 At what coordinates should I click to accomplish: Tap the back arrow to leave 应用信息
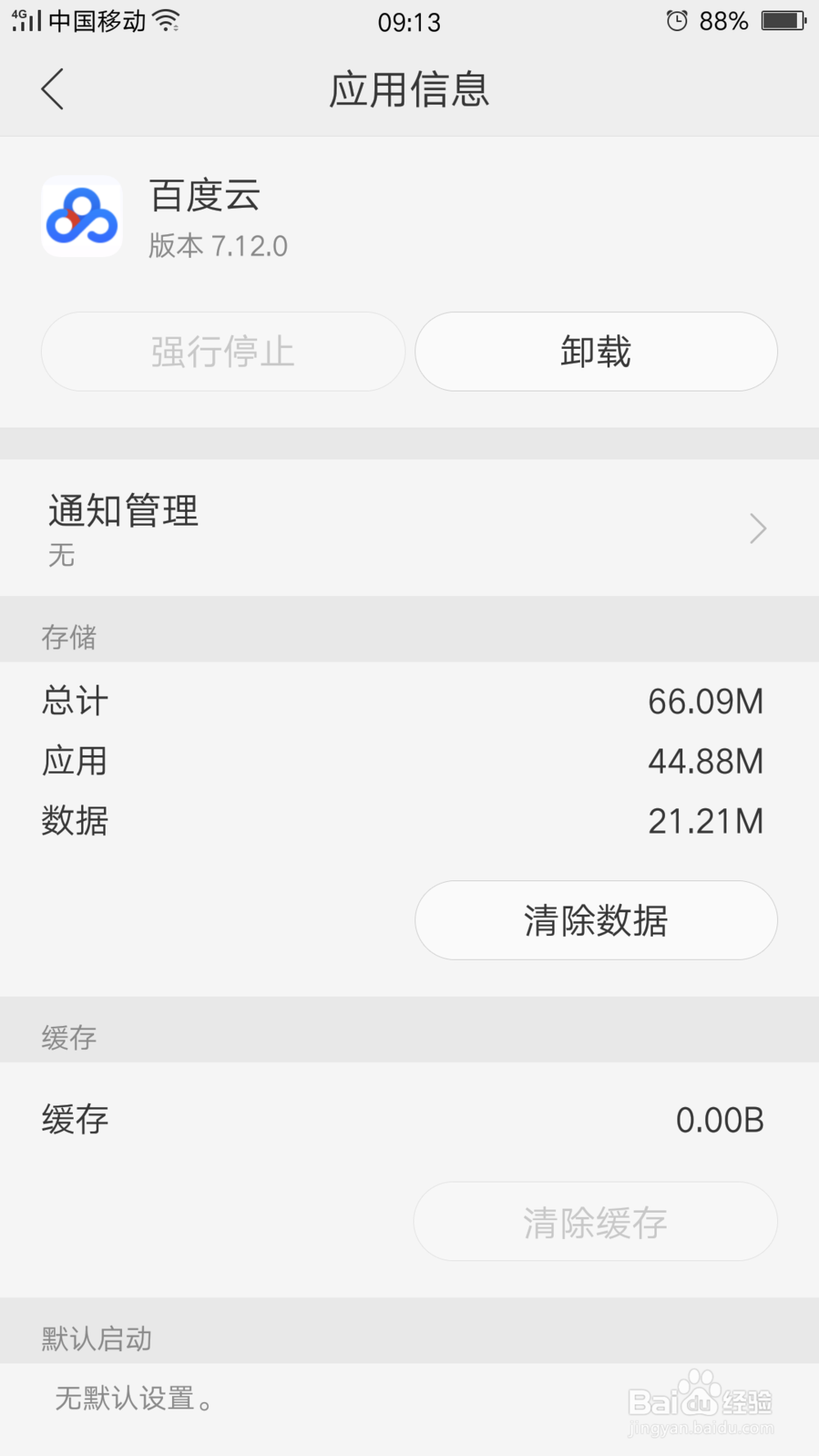pos(52,88)
